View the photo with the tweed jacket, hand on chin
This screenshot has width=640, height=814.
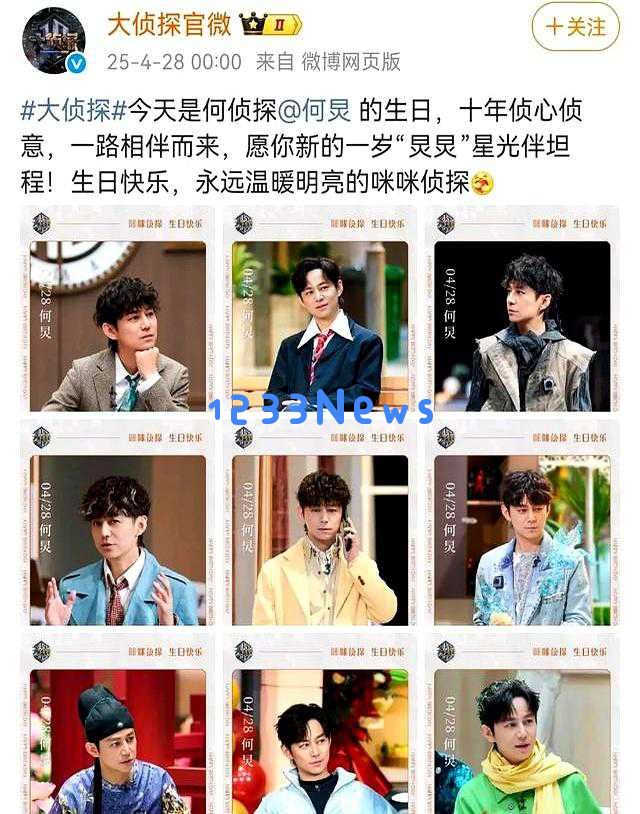click(117, 308)
